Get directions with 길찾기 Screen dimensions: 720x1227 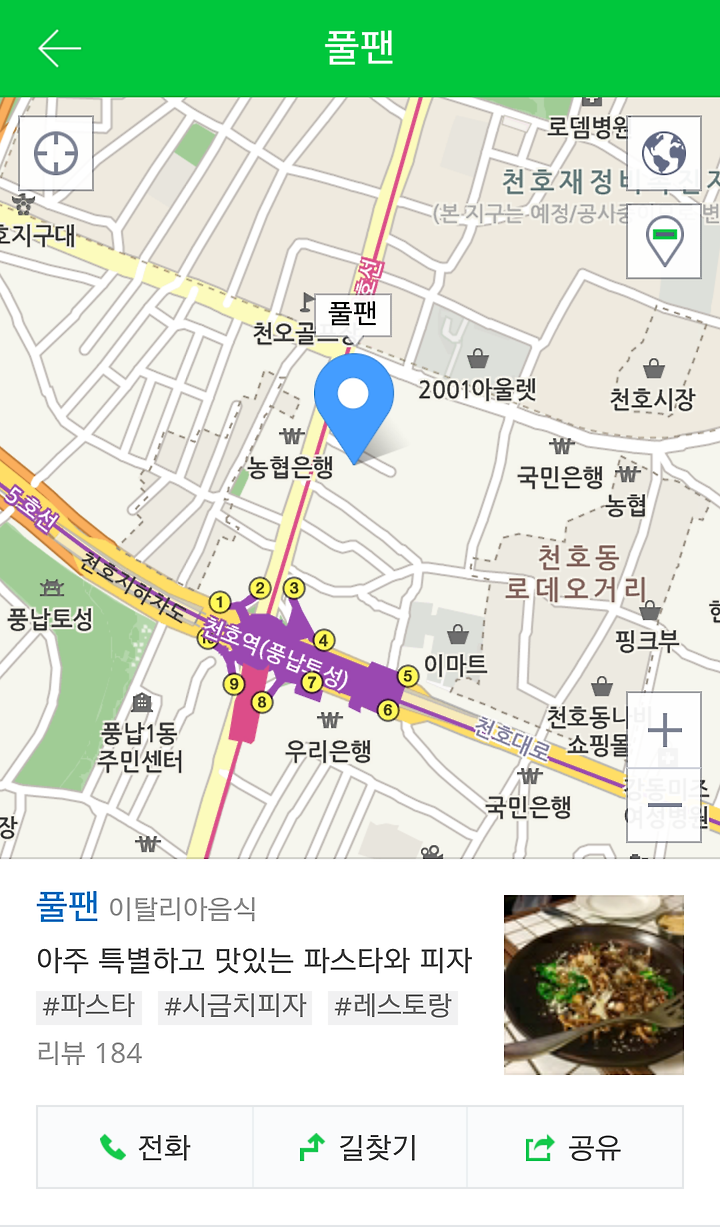pyautogui.click(x=360, y=1147)
